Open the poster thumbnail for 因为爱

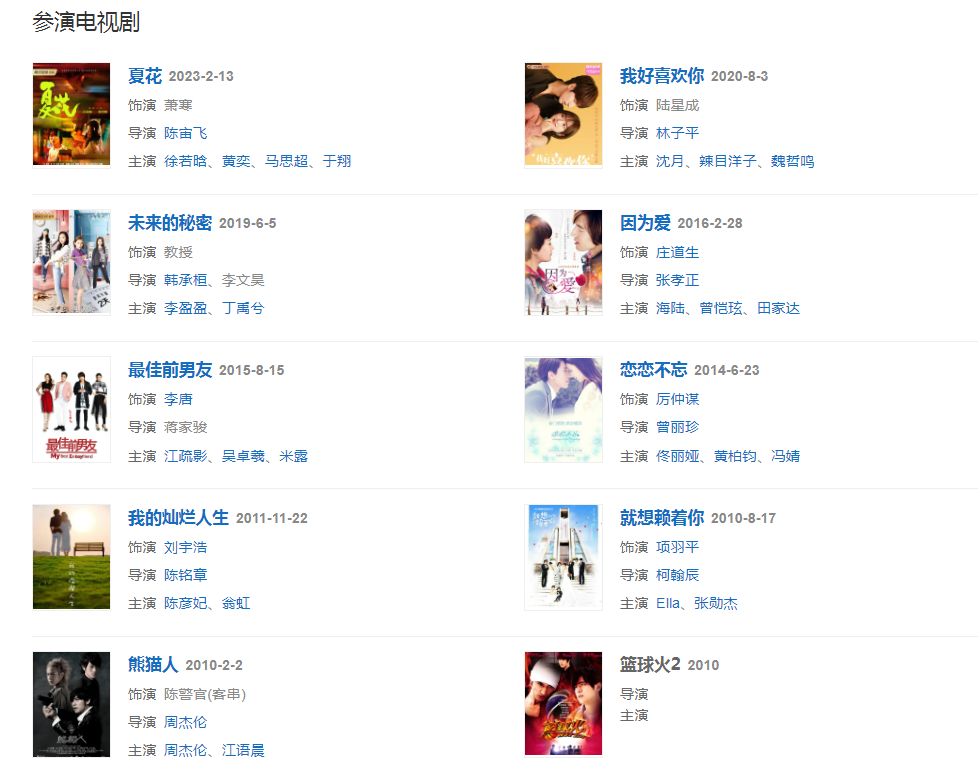(563, 262)
